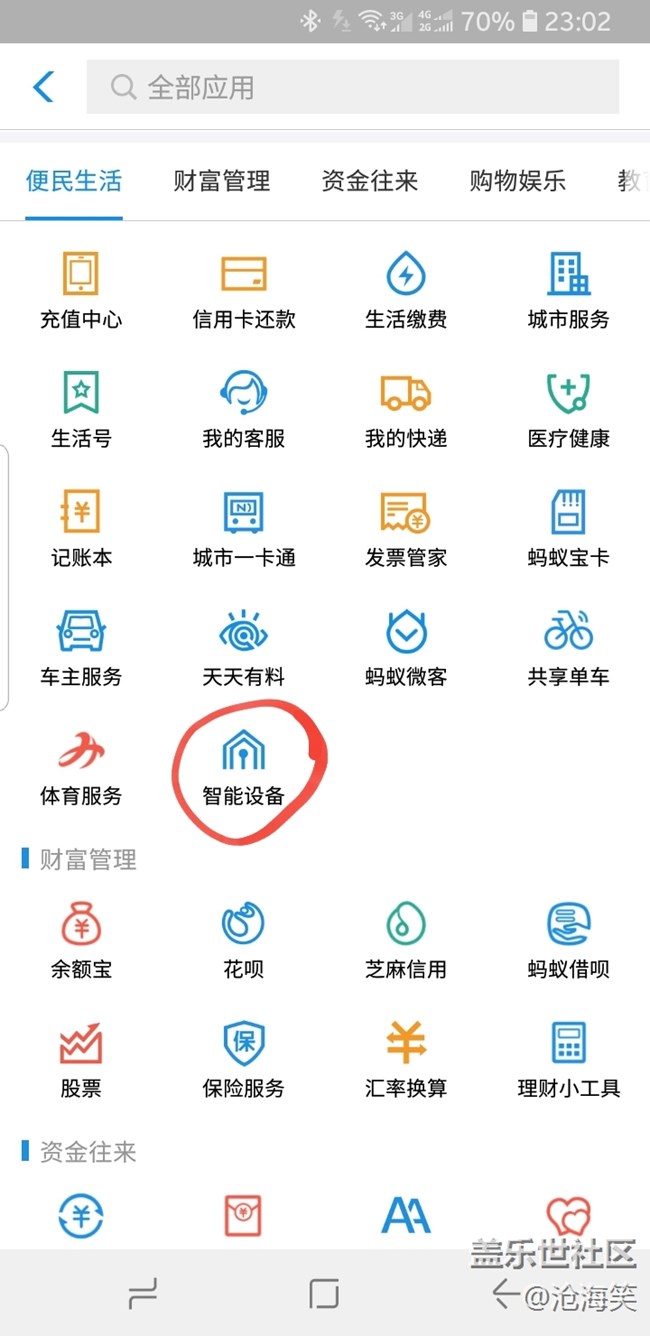Tap 花呗
This screenshot has height=1336, width=650.
click(244, 938)
